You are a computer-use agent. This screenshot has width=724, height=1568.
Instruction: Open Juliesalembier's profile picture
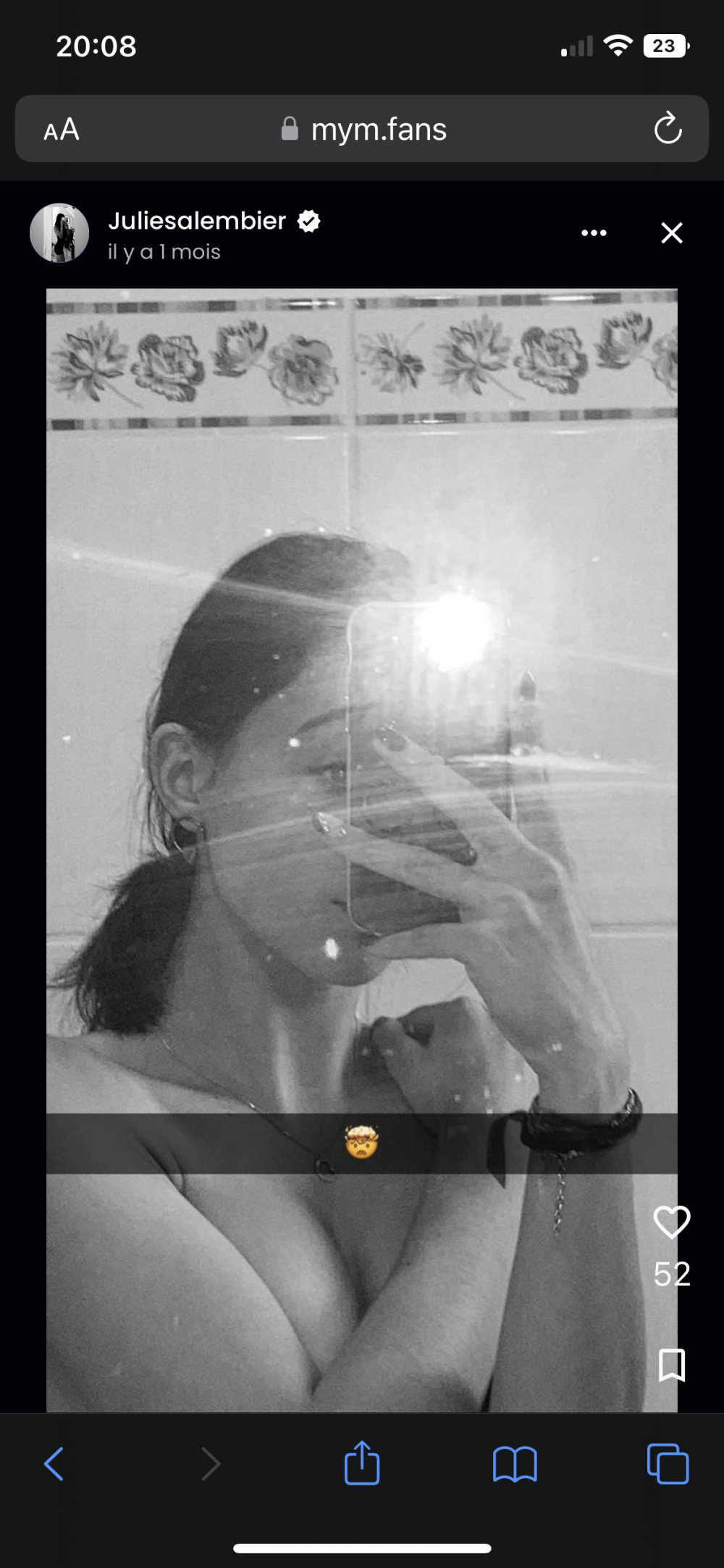(x=59, y=233)
